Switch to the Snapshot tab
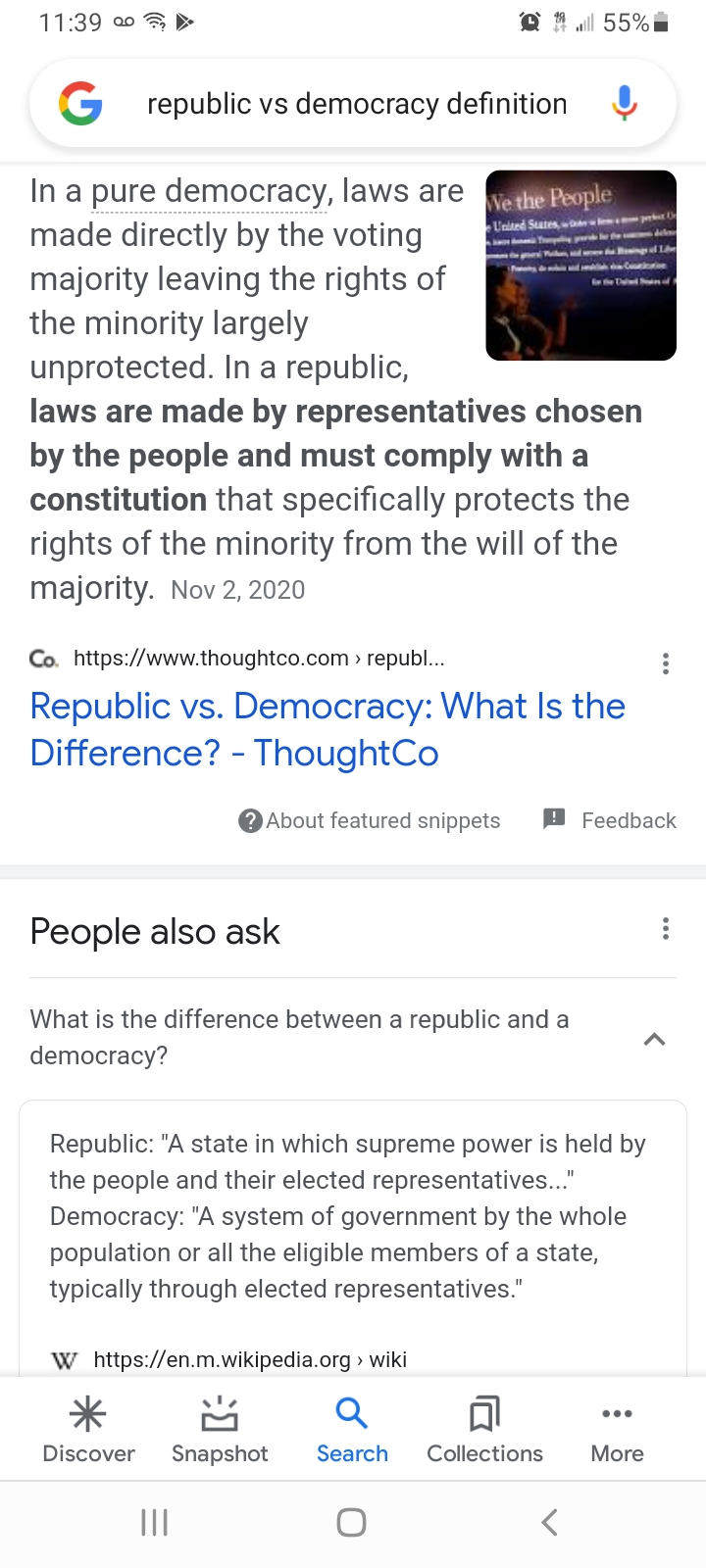706x1568 pixels. pos(220,1430)
